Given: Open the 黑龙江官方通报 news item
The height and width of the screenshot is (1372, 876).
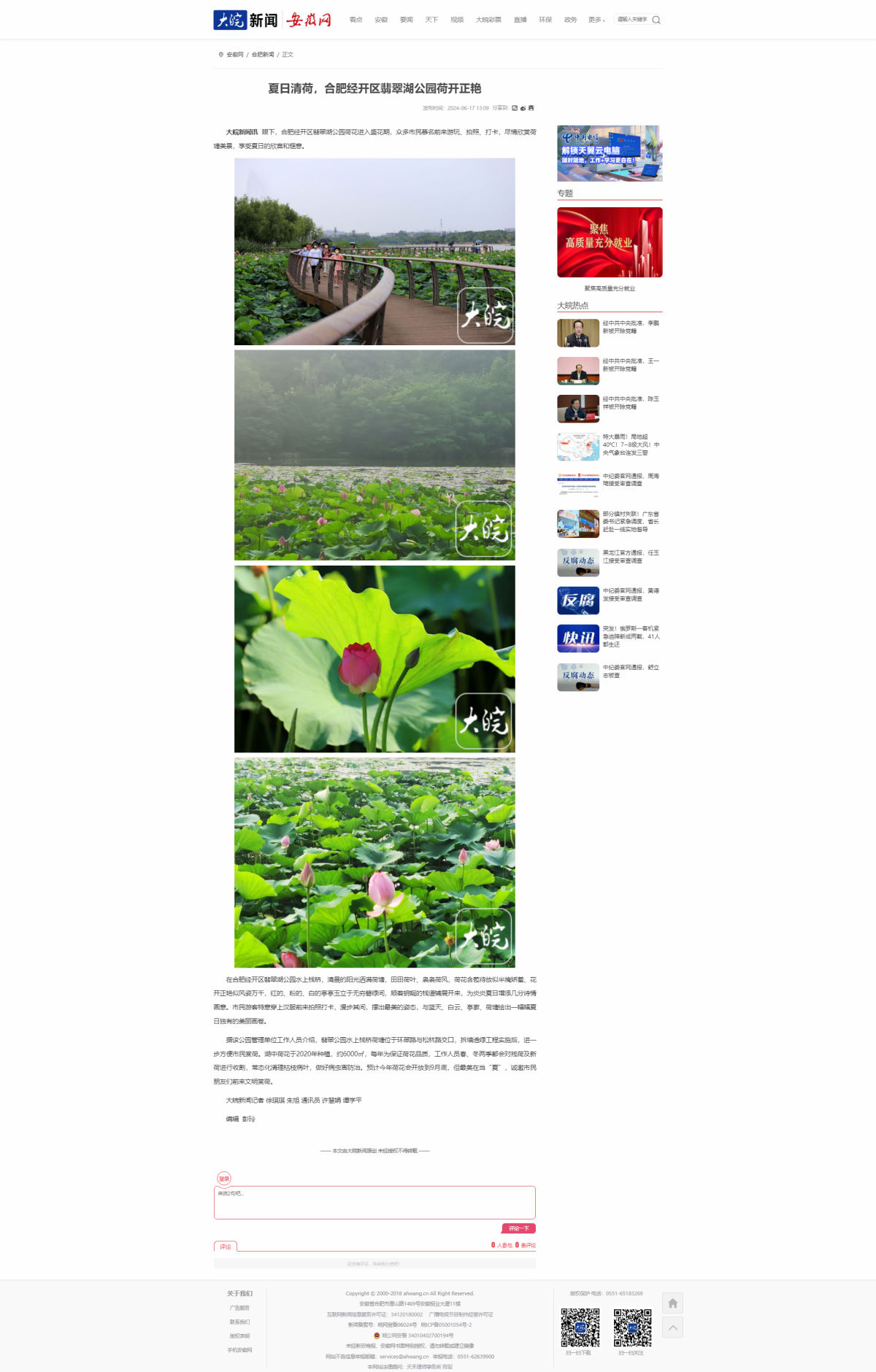Looking at the screenshot, I should coord(631,557).
